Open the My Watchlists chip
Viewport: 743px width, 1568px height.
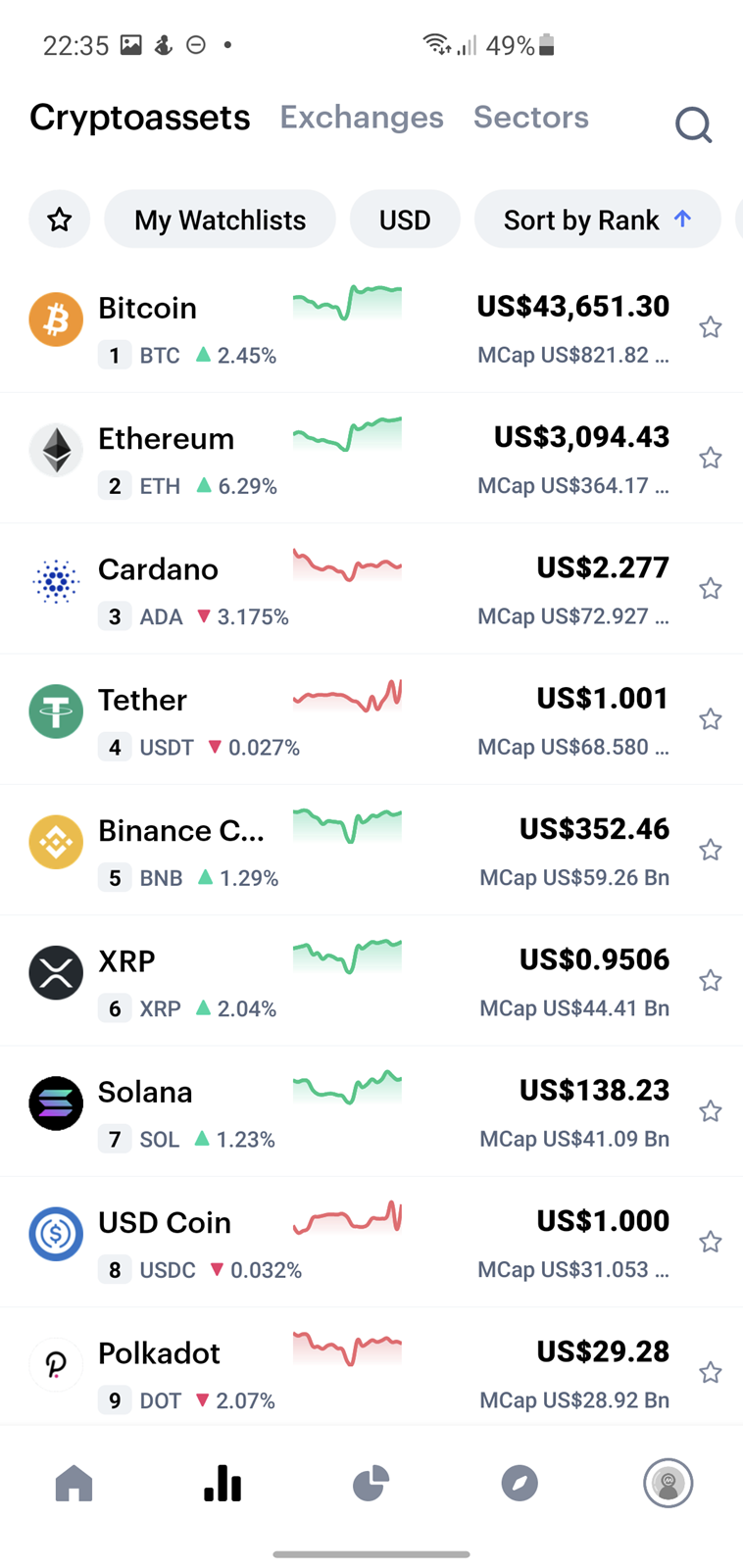221,220
